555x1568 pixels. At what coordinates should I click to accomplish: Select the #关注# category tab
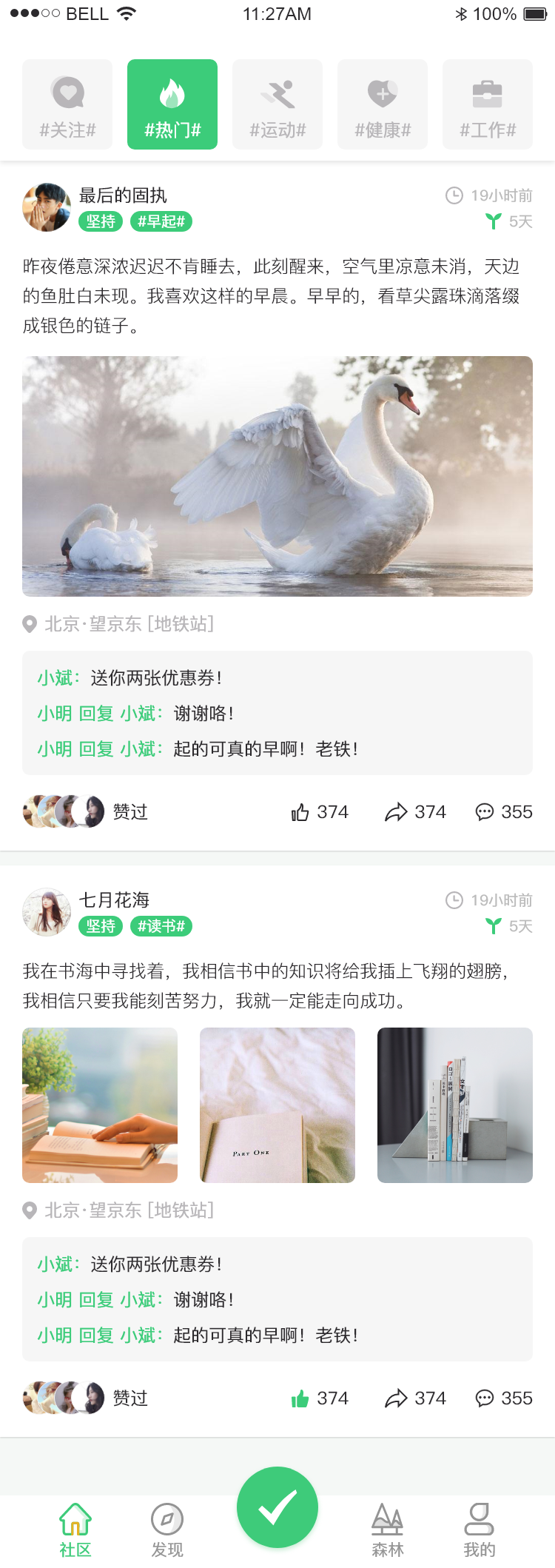[67, 104]
